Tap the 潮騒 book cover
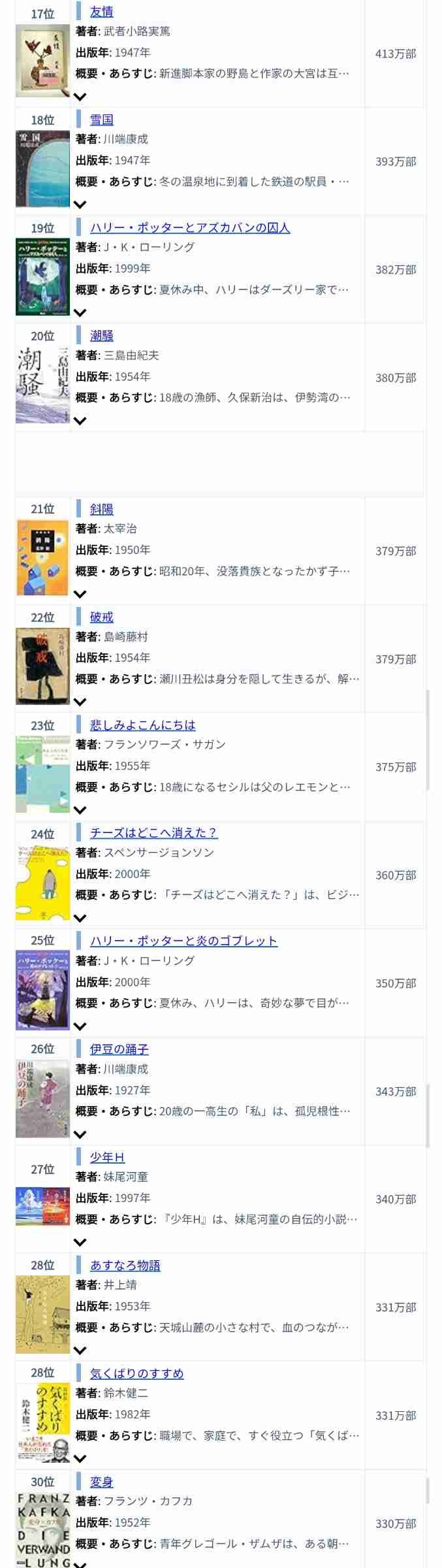This screenshot has width=442, height=1568. point(42,384)
